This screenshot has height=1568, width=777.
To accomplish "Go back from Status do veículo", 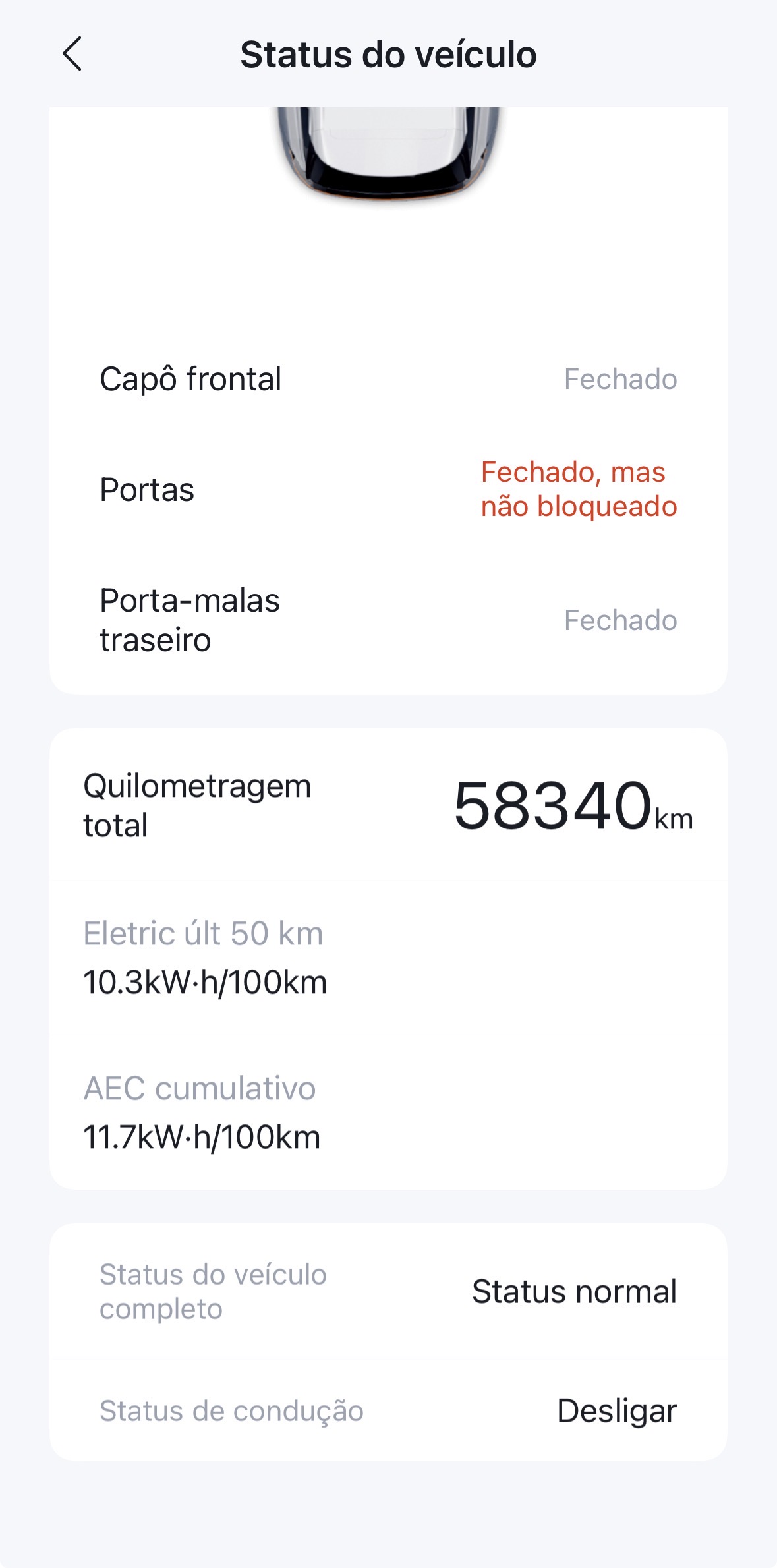I will click(72, 54).
